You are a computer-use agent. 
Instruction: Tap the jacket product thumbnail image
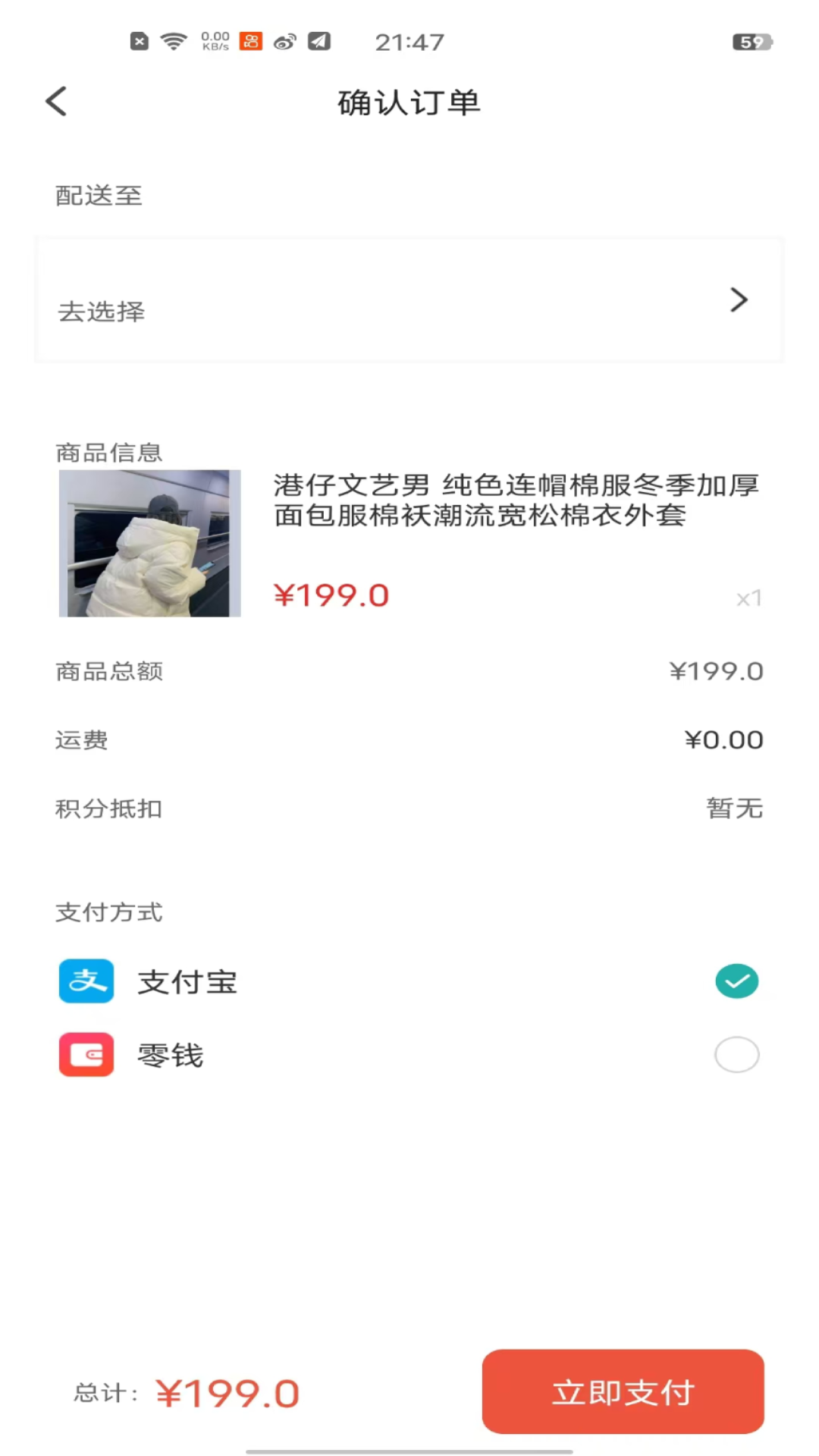pos(149,543)
